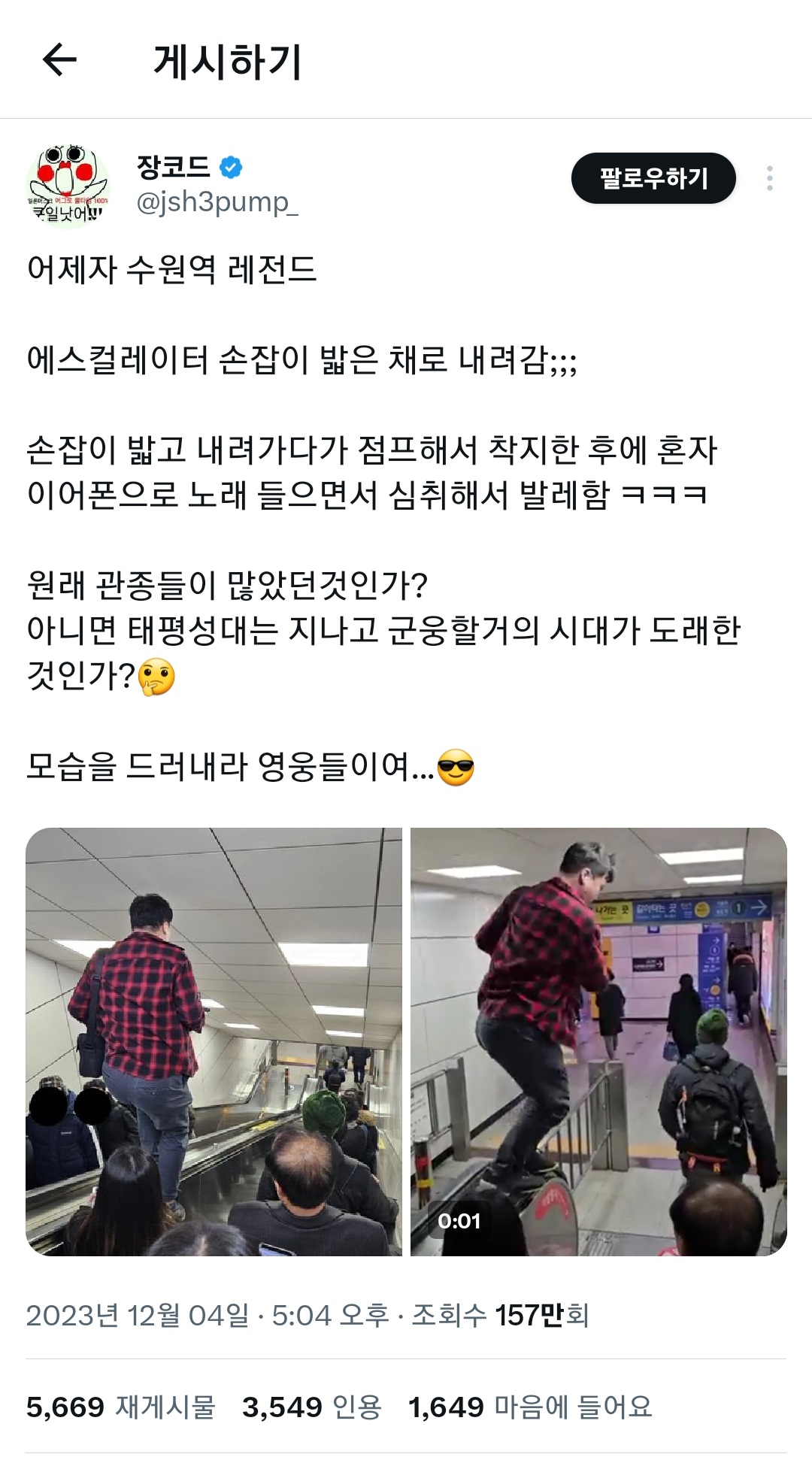812x1457 pixels.
Task: Go back using the arrow icon
Action: (59, 59)
